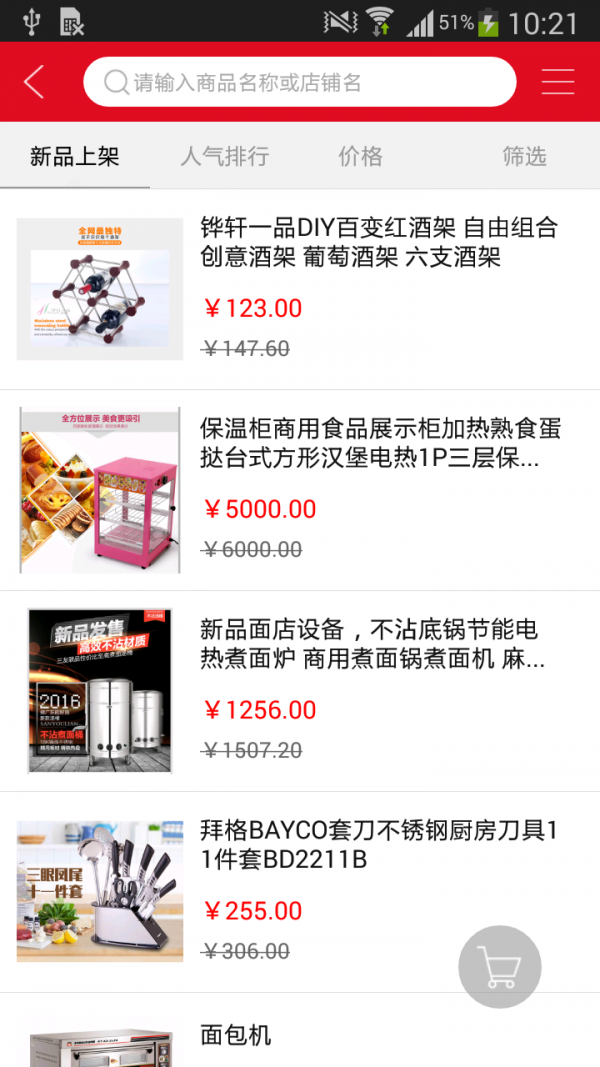
Task: View the 面包机 product
Action: click(236, 1035)
